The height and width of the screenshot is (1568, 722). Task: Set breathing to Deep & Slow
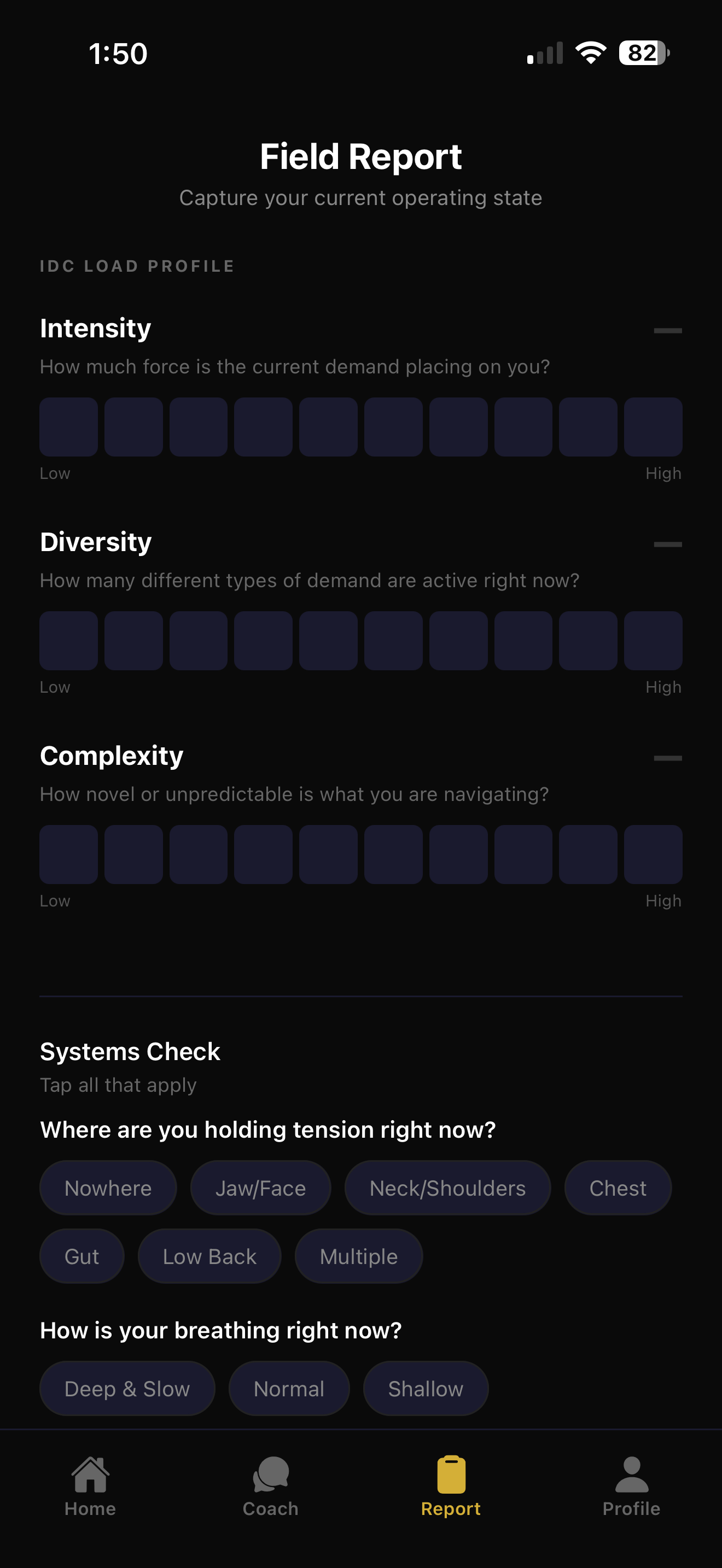pos(127,1389)
